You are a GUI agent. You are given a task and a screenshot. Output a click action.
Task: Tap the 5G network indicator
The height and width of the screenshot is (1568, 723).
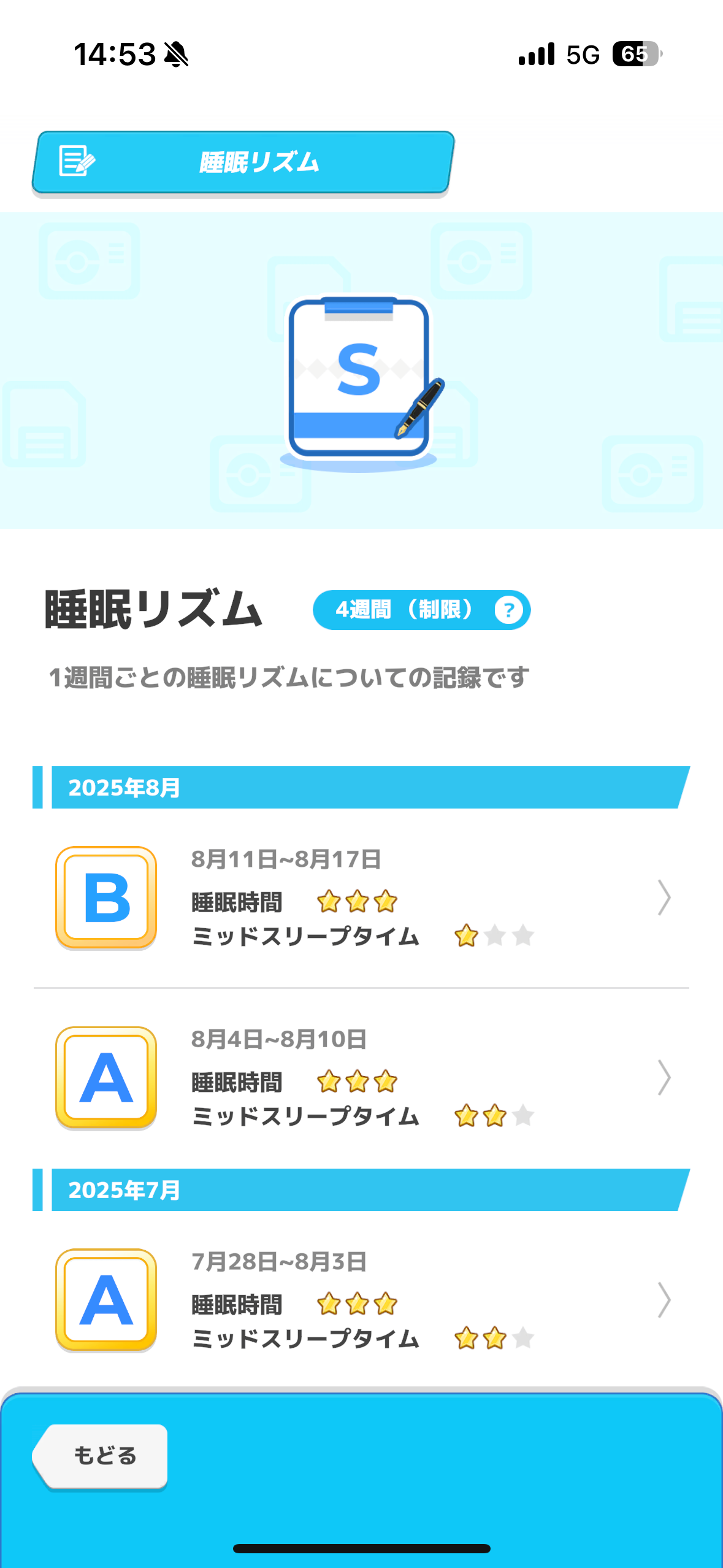tap(582, 55)
